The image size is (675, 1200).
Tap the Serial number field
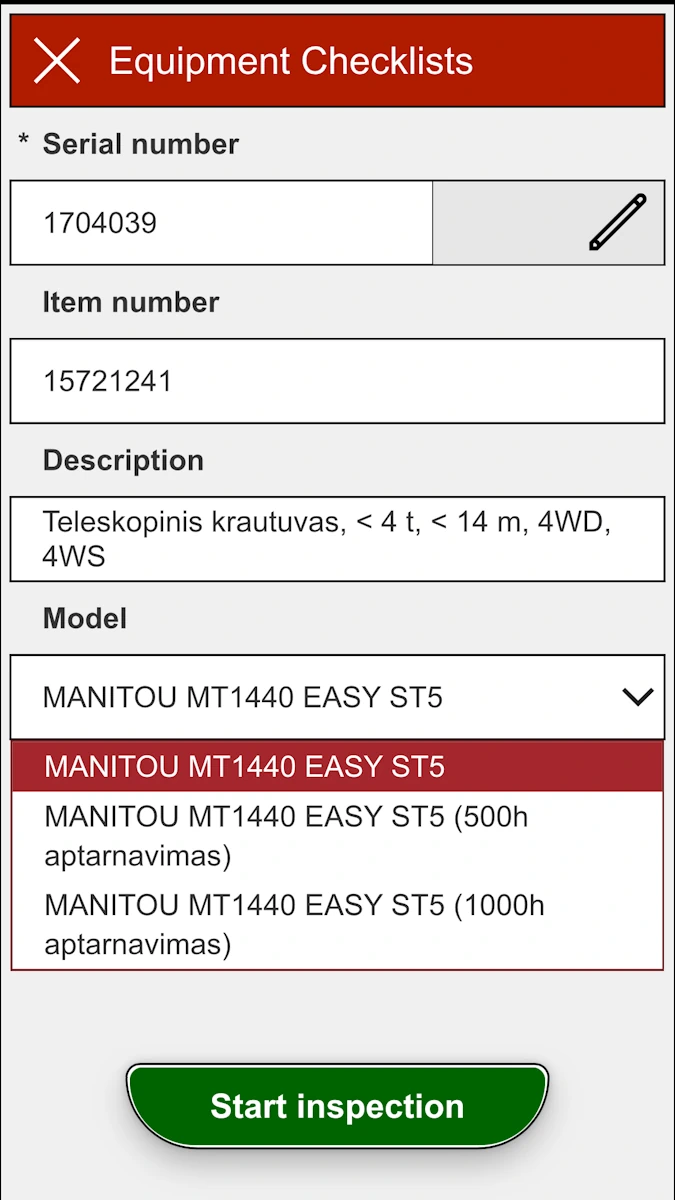coord(221,222)
